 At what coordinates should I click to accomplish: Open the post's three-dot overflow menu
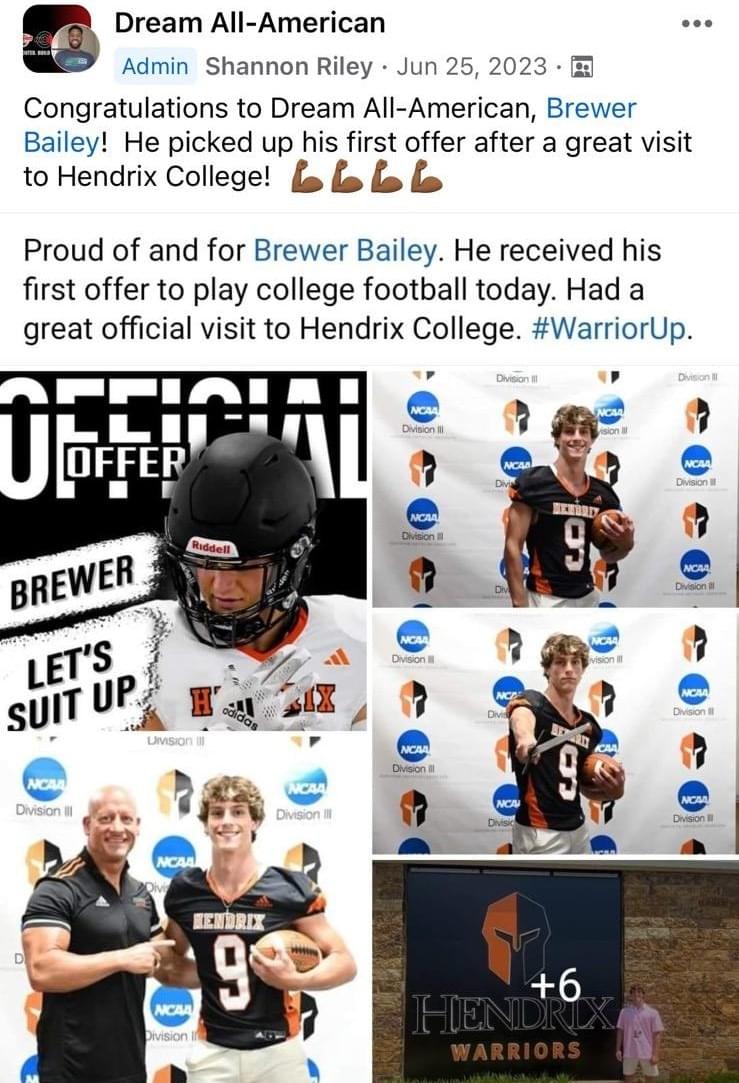pos(696,23)
